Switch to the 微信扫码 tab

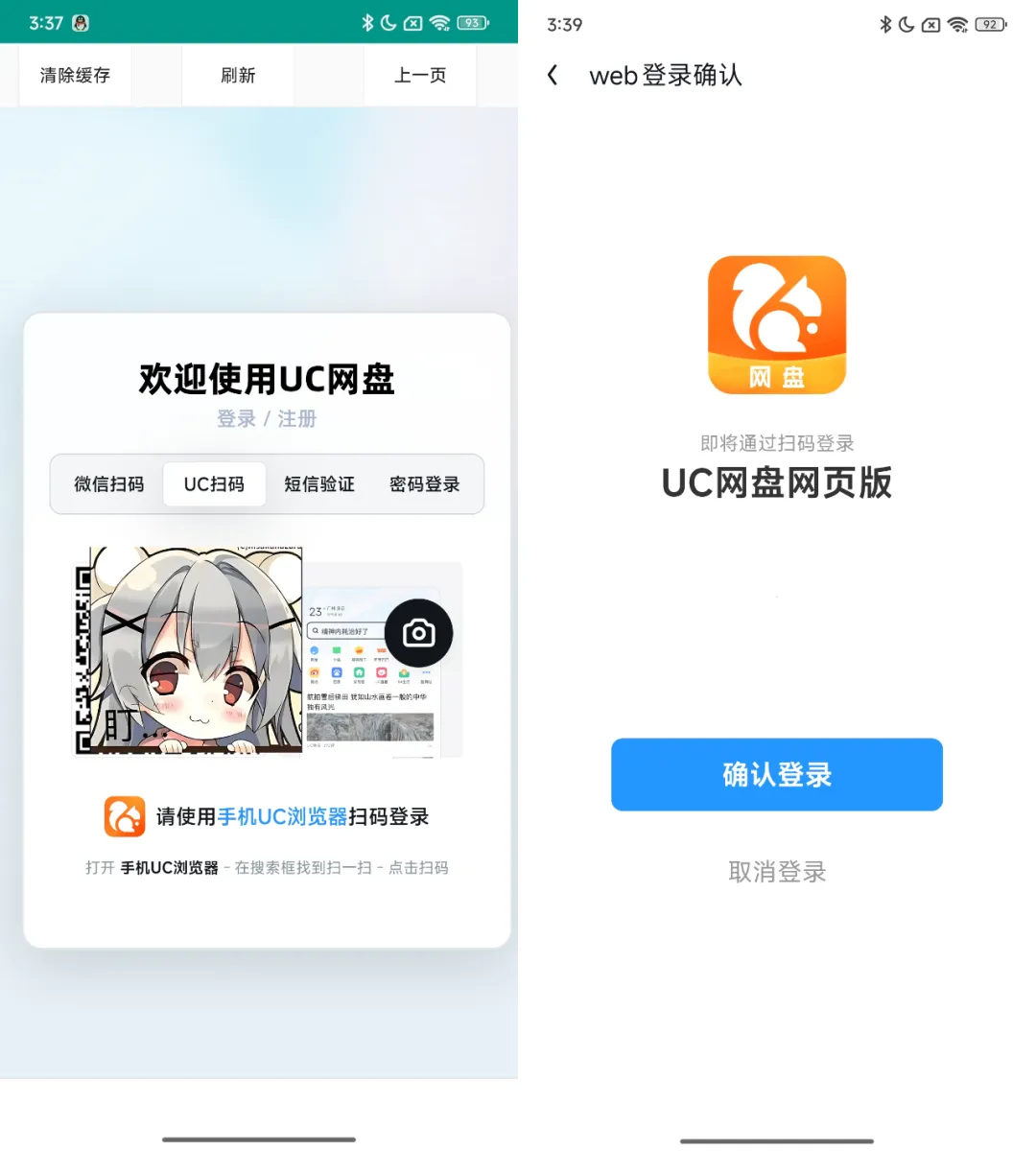(109, 484)
